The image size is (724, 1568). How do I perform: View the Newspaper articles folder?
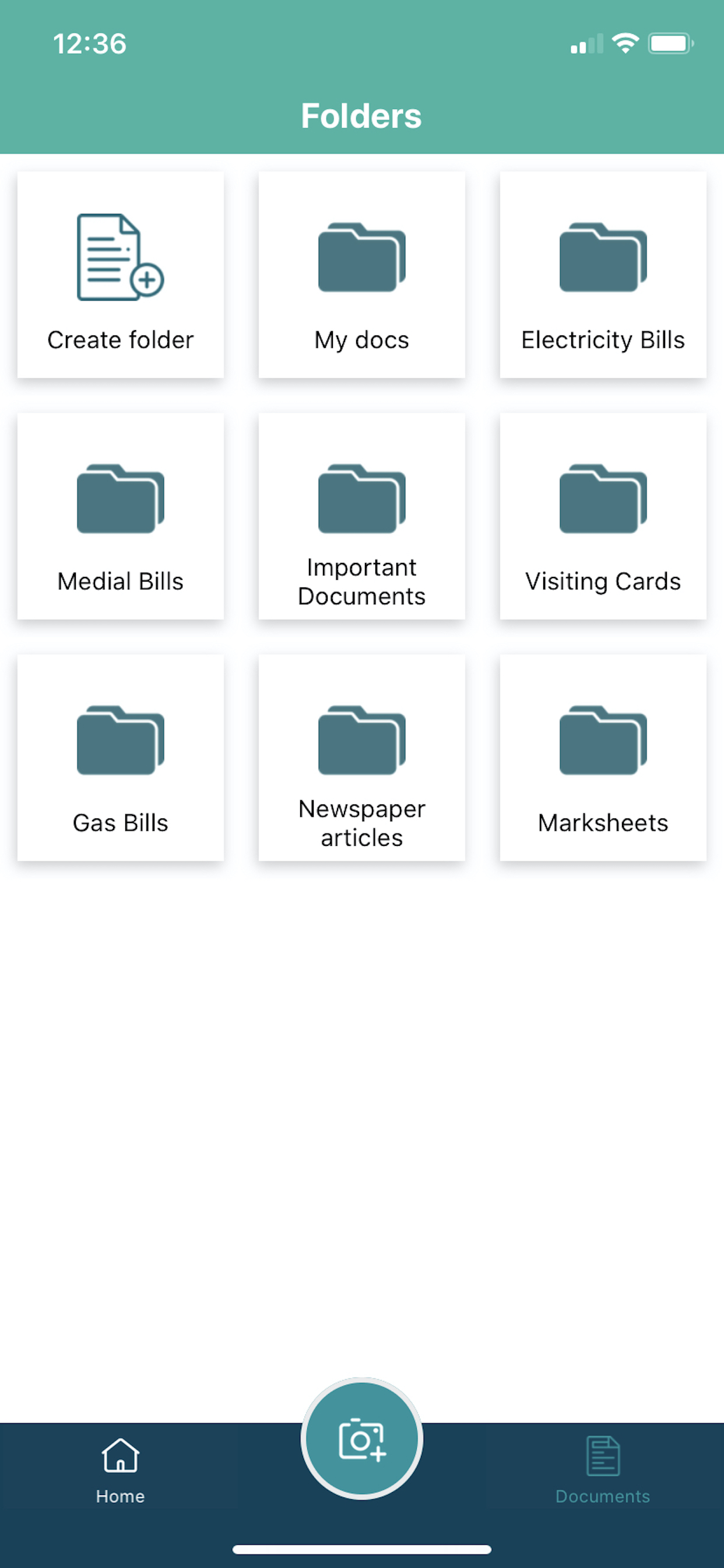(362, 758)
